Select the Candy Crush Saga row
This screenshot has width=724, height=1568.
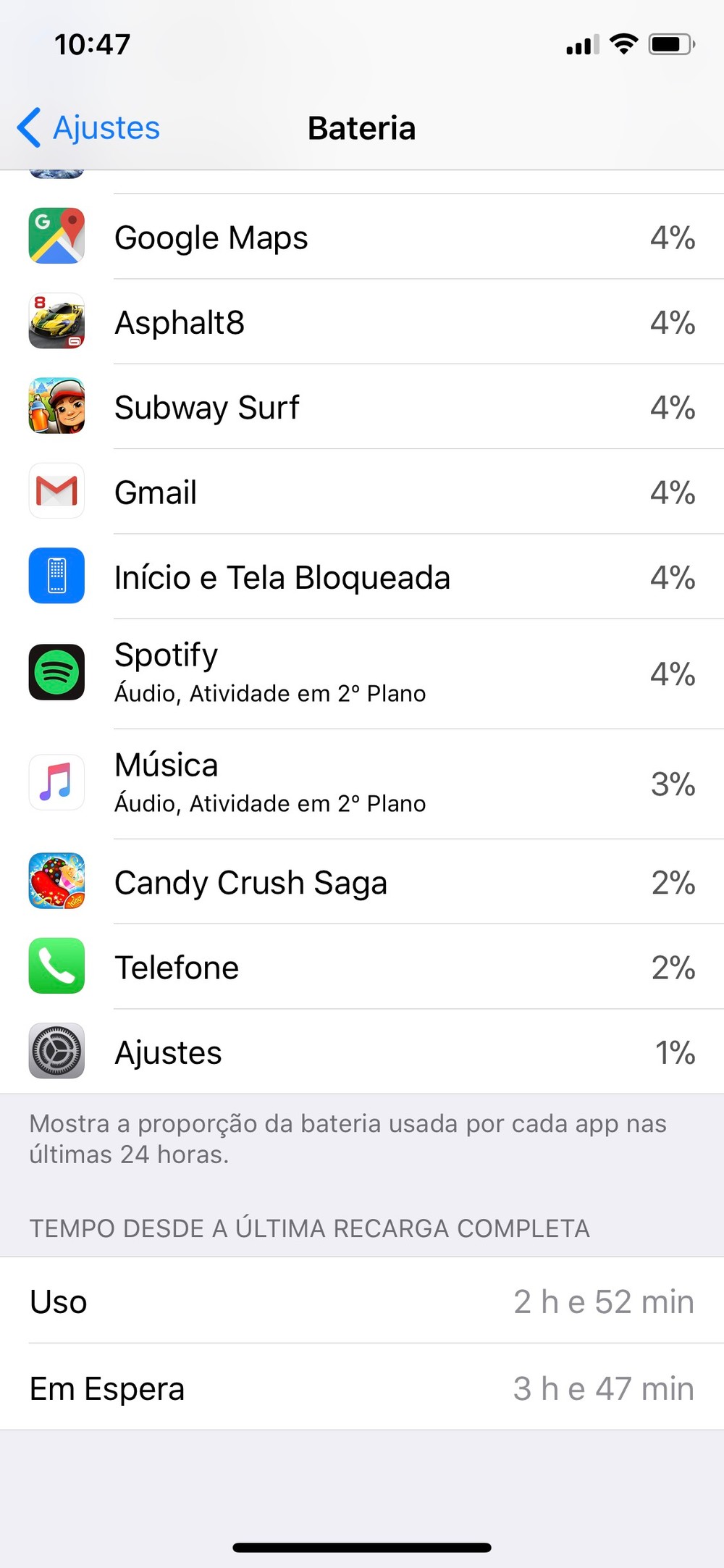(362, 882)
